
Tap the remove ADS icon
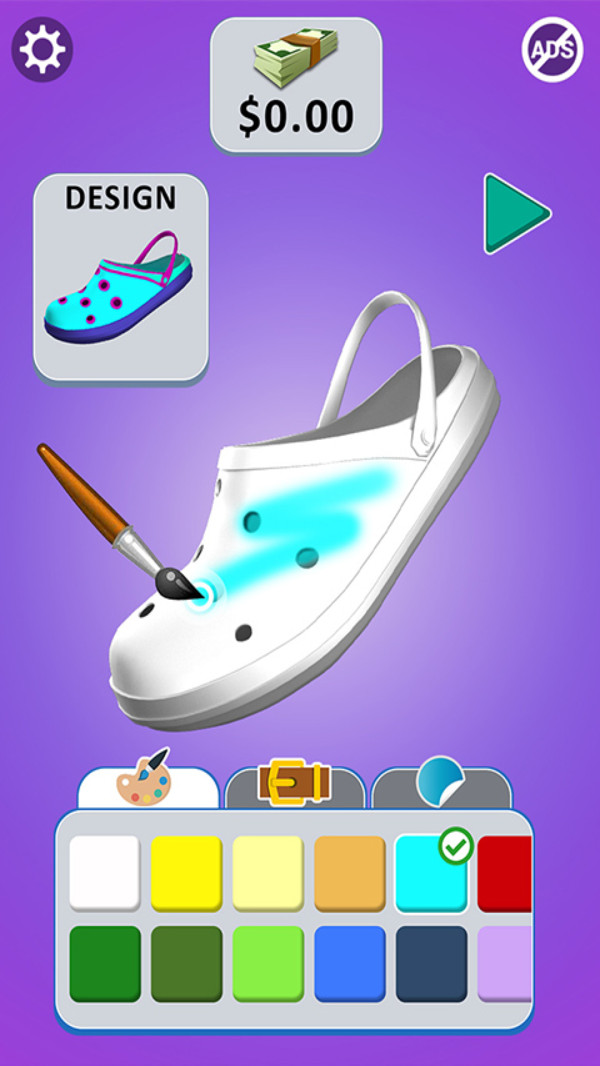552,48
